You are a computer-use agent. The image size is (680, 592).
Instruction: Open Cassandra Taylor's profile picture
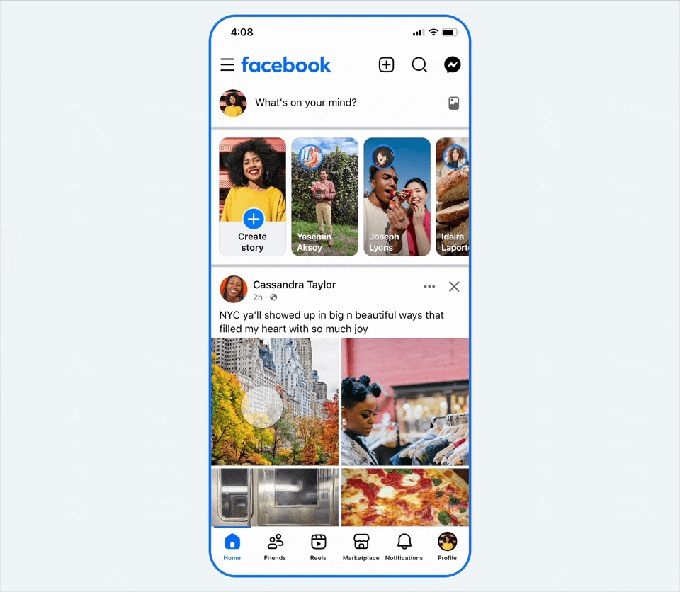[233, 289]
